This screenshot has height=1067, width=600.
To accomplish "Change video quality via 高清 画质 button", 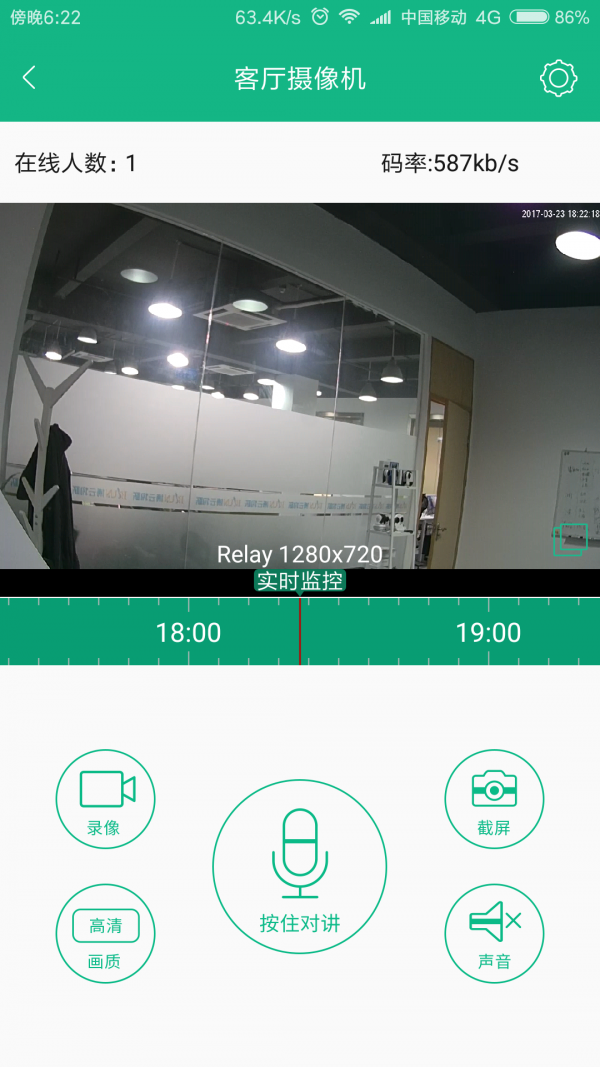I will 105,934.
